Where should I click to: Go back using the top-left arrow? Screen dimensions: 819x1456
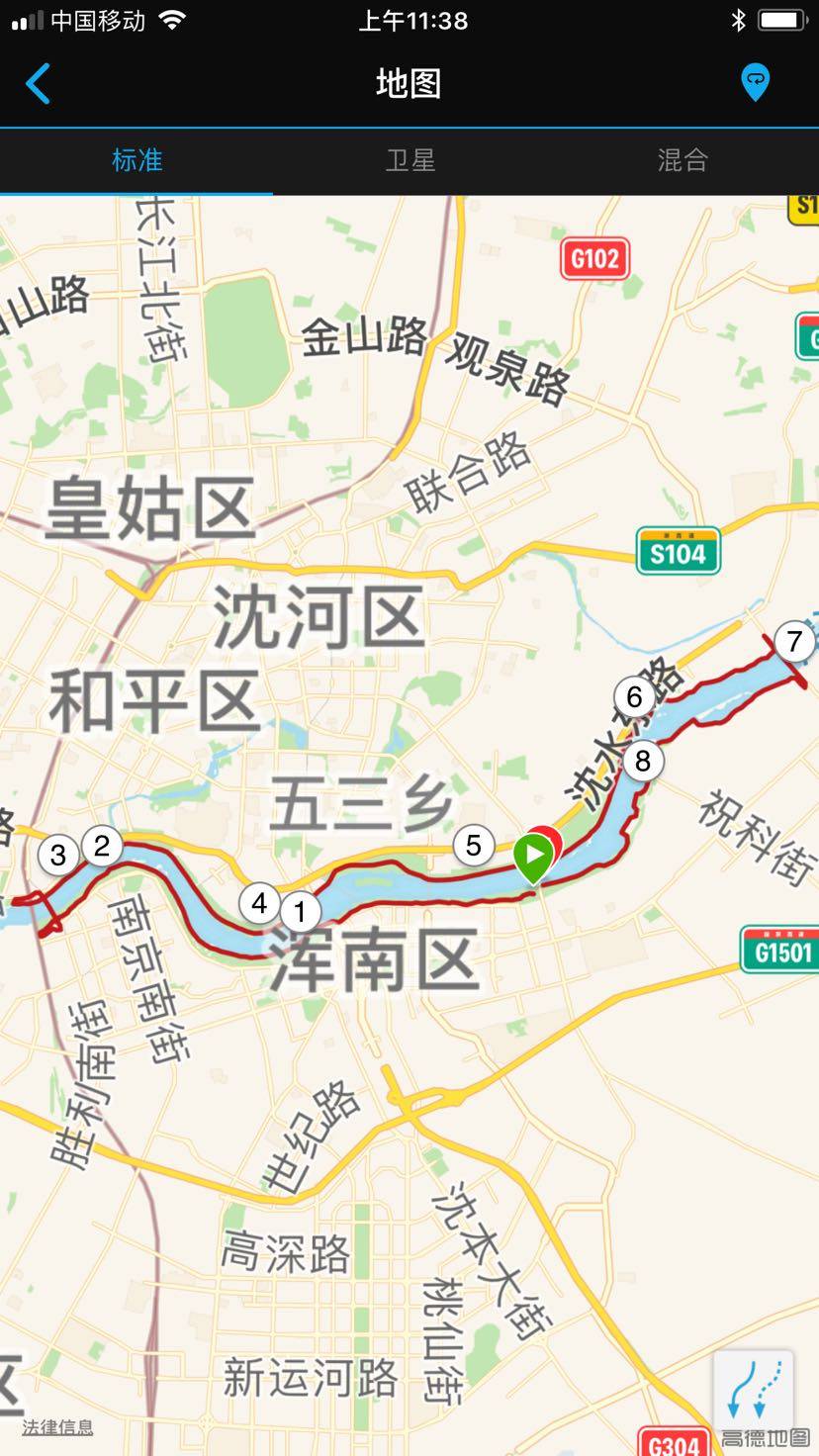pyautogui.click(x=38, y=84)
